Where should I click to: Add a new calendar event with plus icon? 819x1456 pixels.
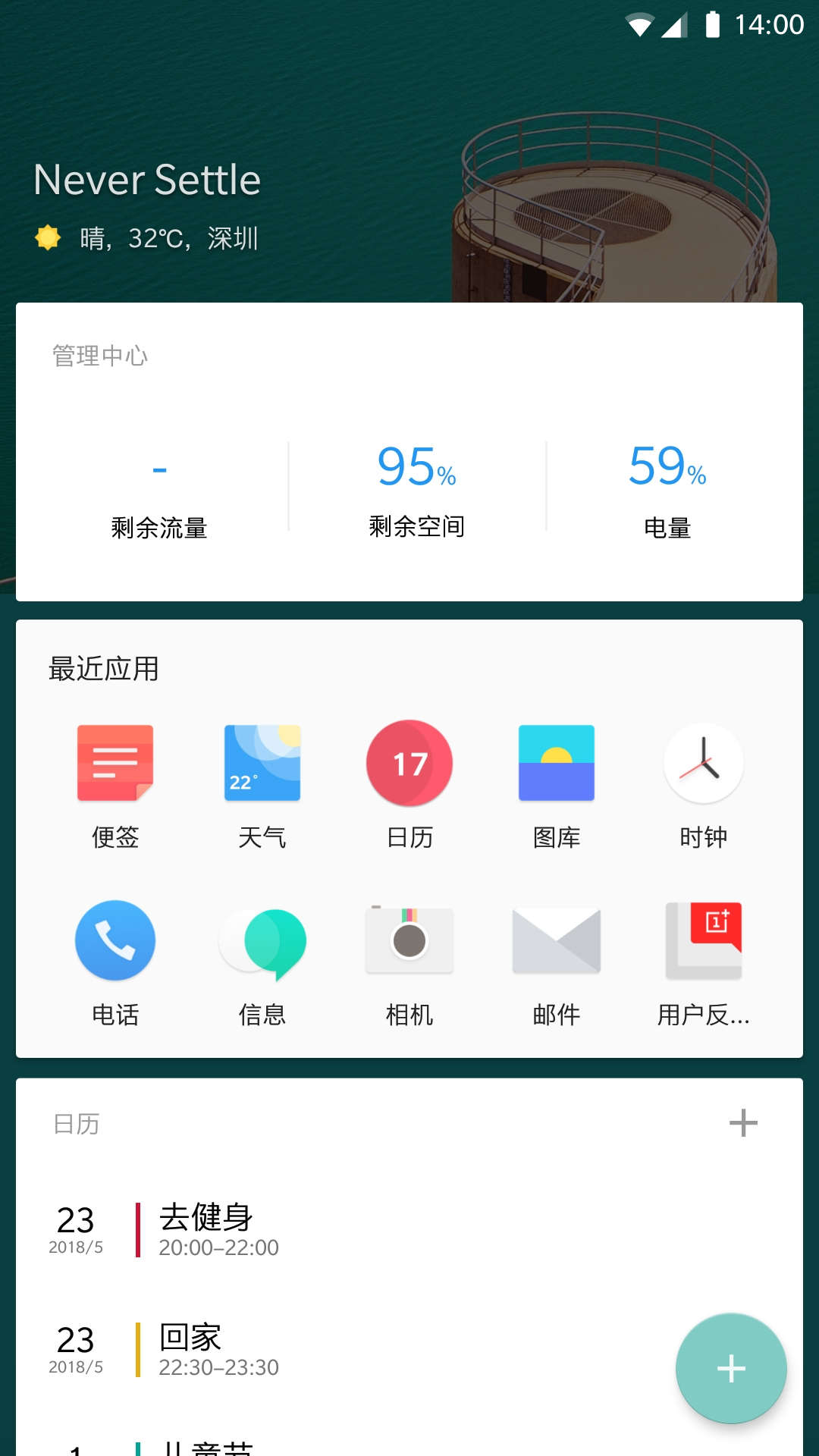[x=743, y=1123]
